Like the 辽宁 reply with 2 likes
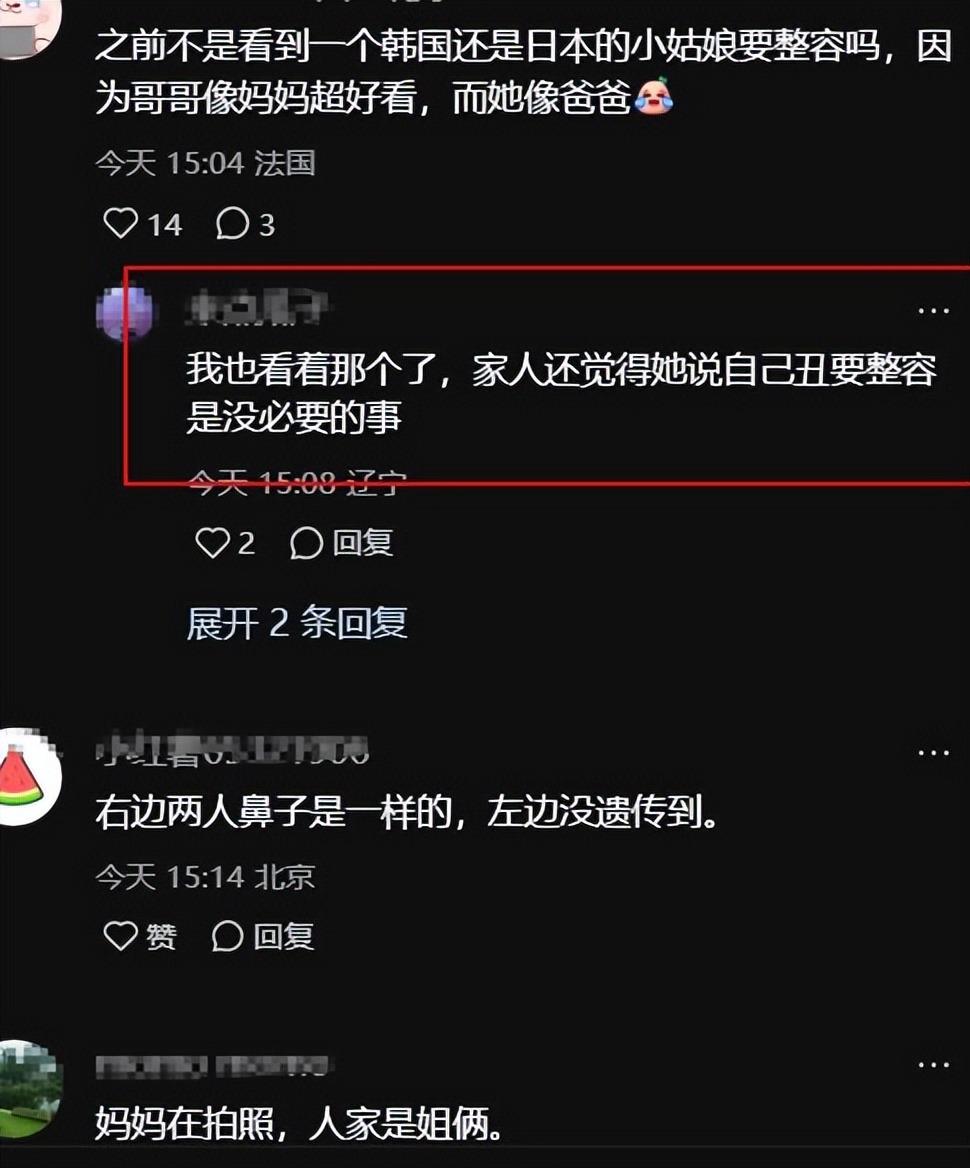The height and width of the screenshot is (1168, 970). click(212, 543)
